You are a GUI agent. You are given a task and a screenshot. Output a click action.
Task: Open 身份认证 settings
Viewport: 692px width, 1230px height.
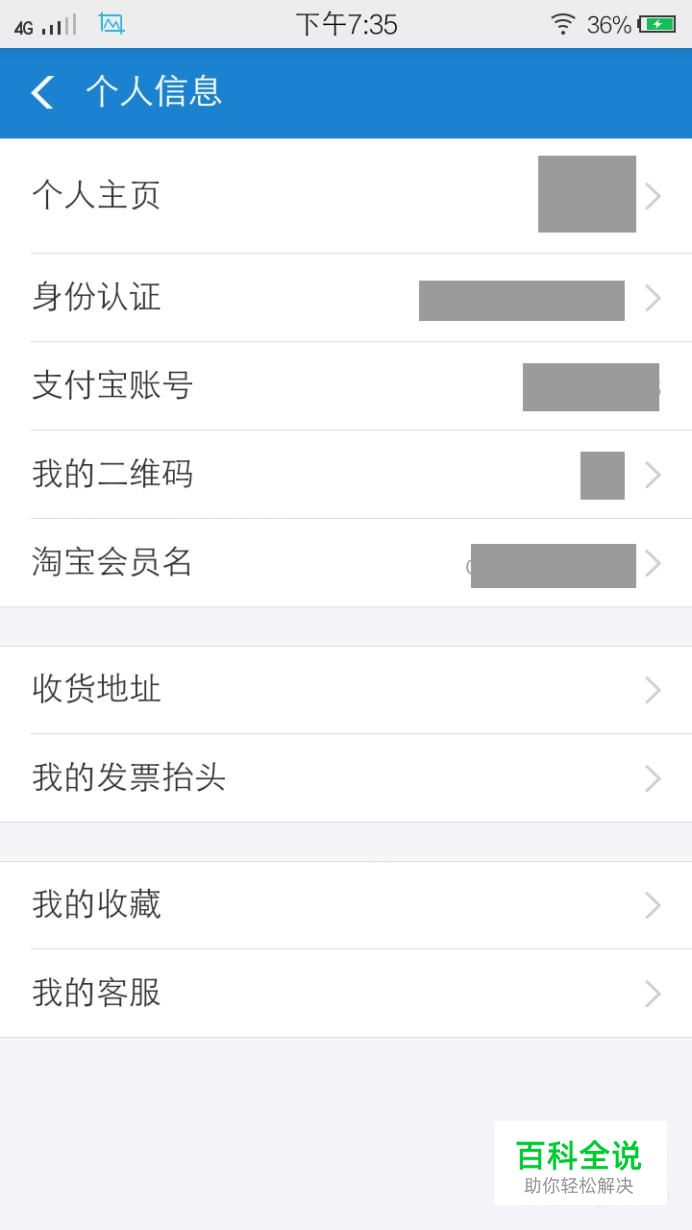click(346, 298)
